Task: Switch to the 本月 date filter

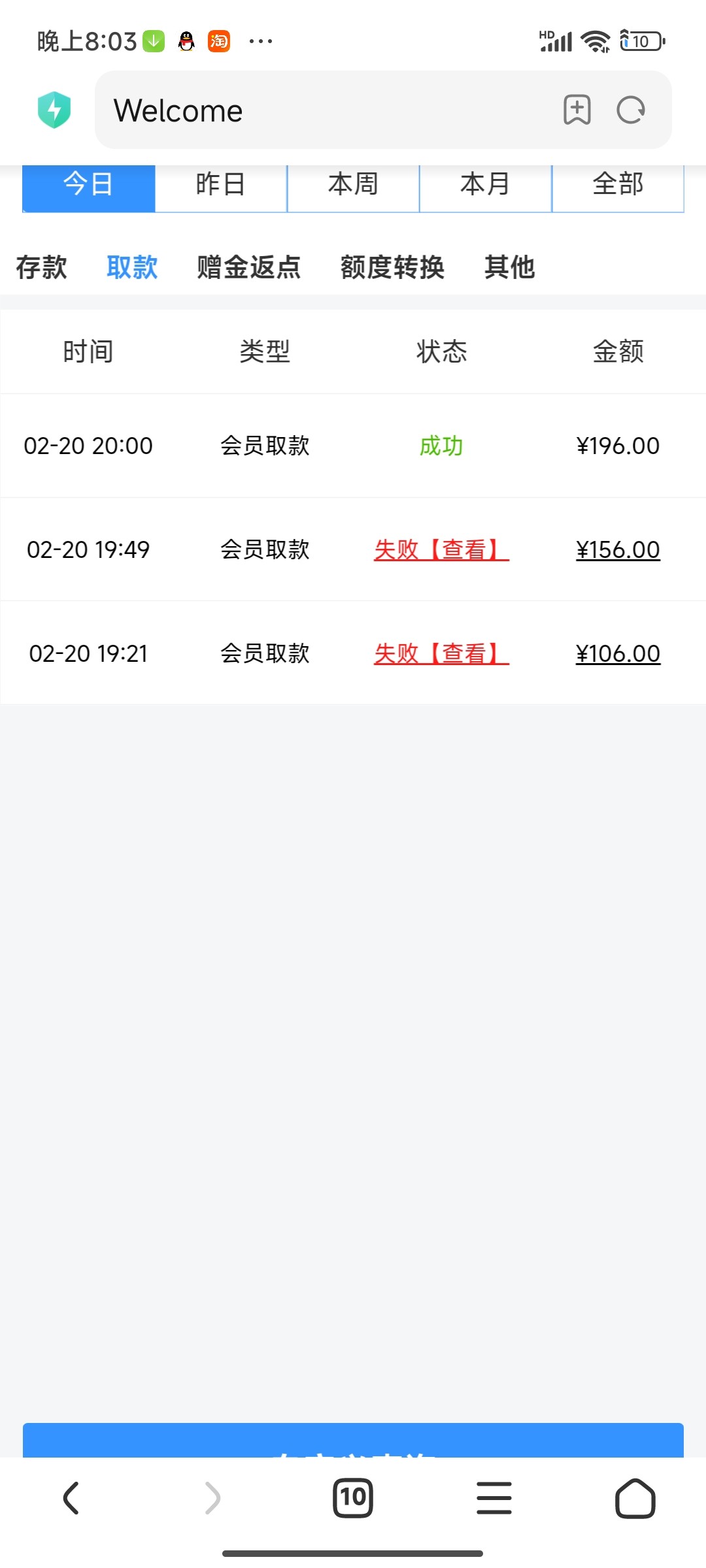Action: coord(485,185)
